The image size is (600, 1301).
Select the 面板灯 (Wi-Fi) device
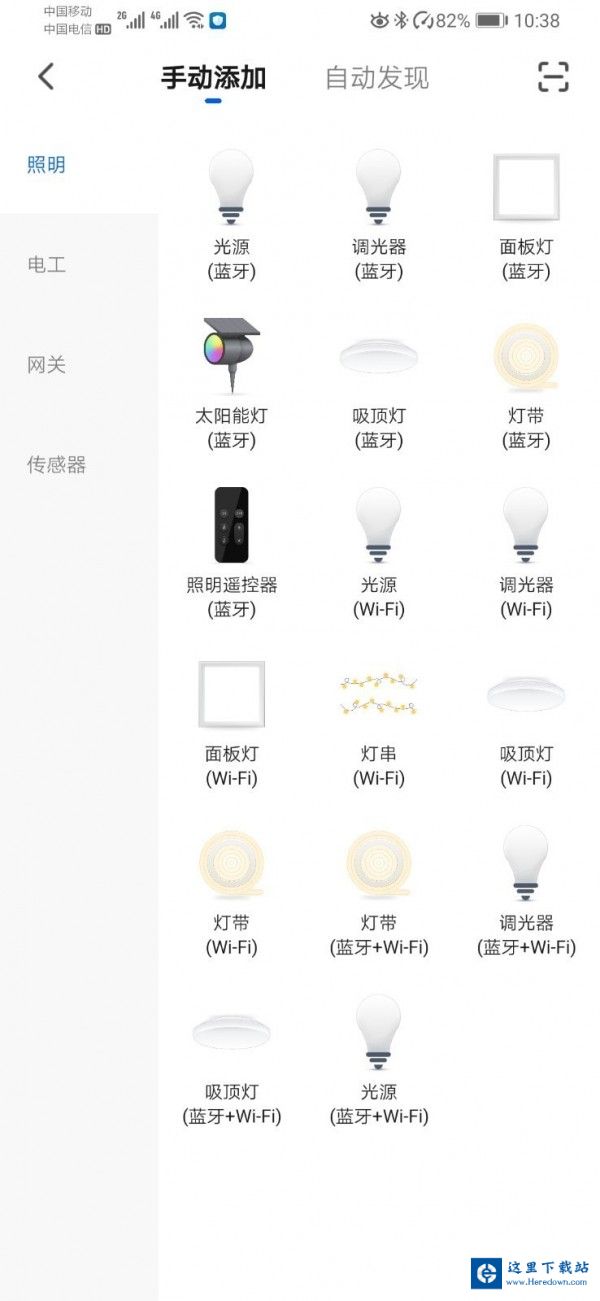232,722
